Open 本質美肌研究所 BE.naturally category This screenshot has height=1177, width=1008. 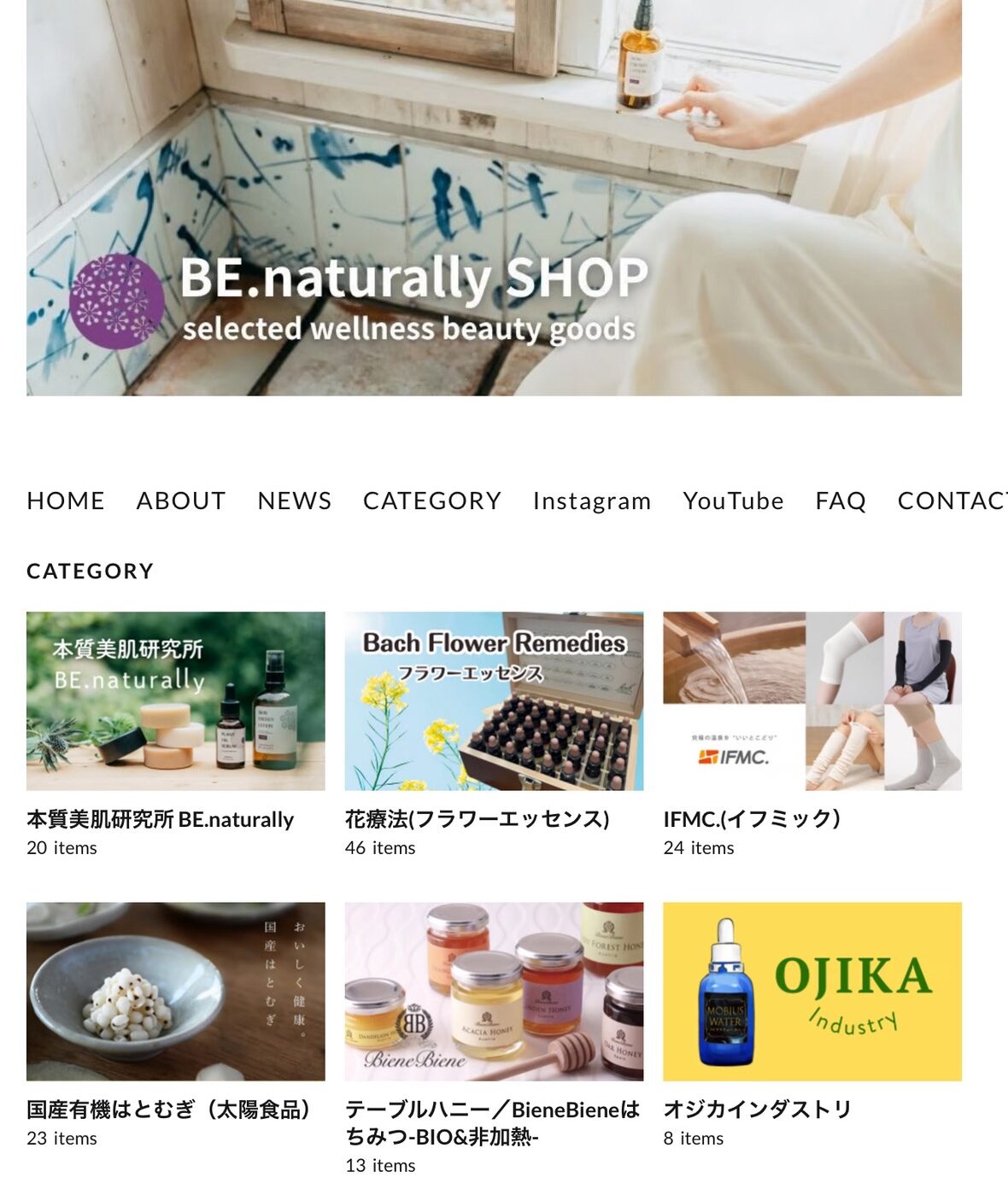[175, 701]
